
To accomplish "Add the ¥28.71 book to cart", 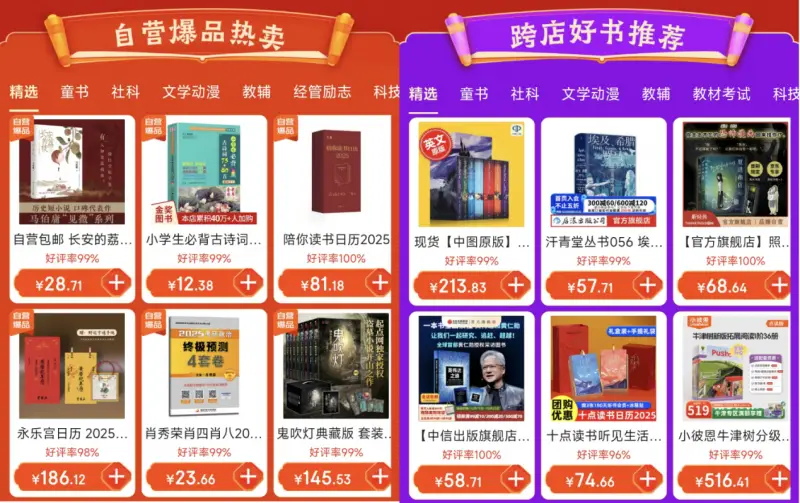I will pyautogui.click(x=117, y=284).
